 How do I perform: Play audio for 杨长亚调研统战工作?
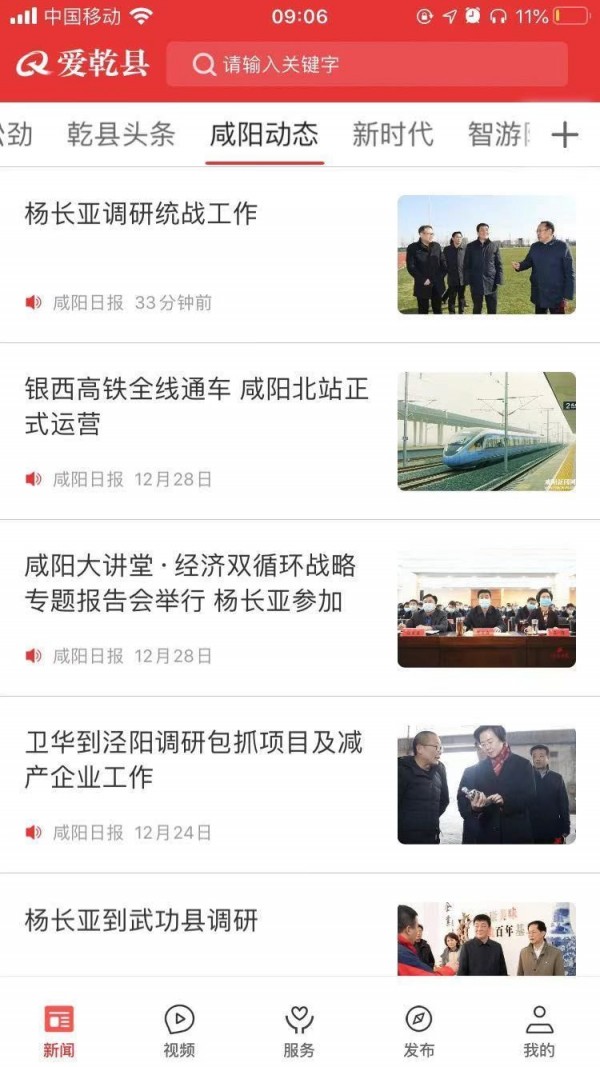click(34, 302)
